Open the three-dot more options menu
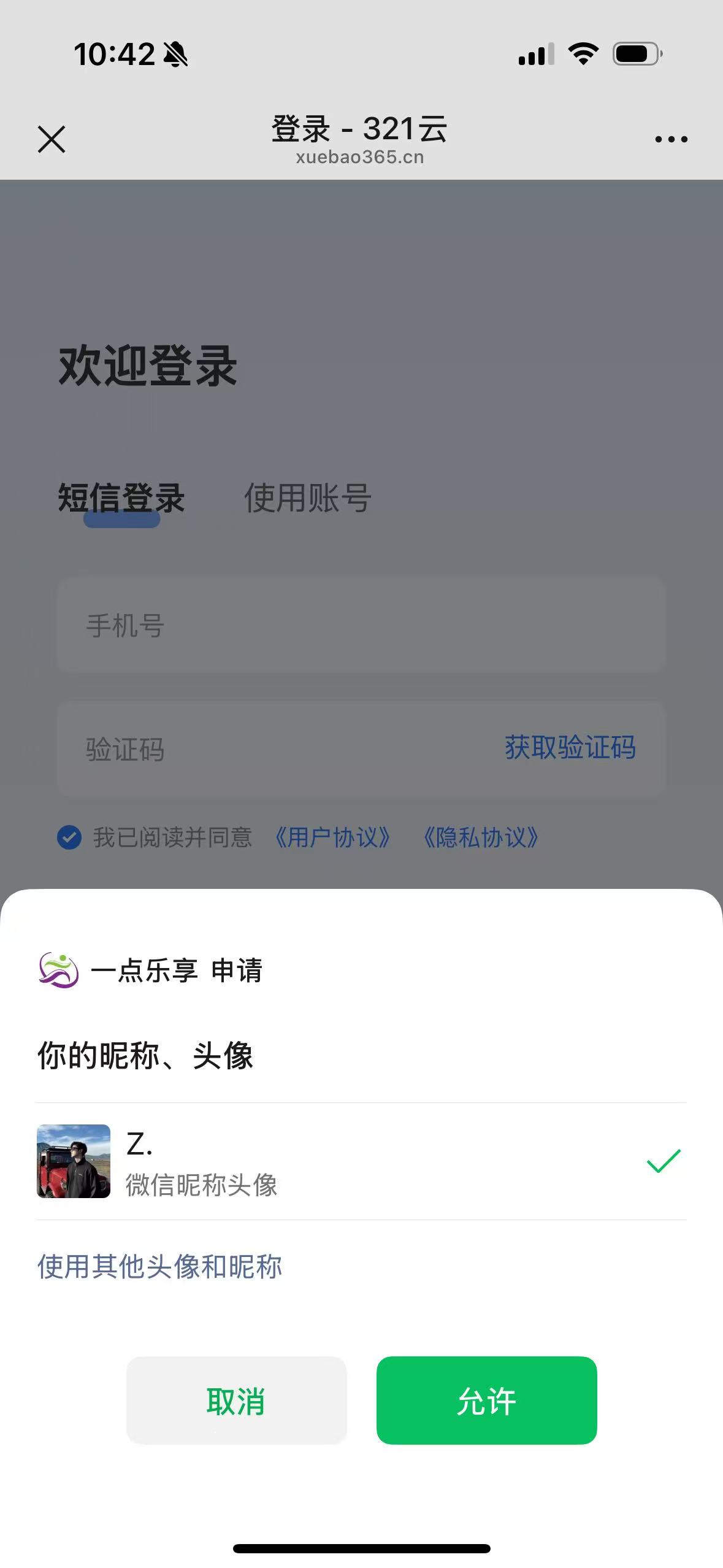The width and height of the screenshot is (723, 1568). [x=671, y=140]
